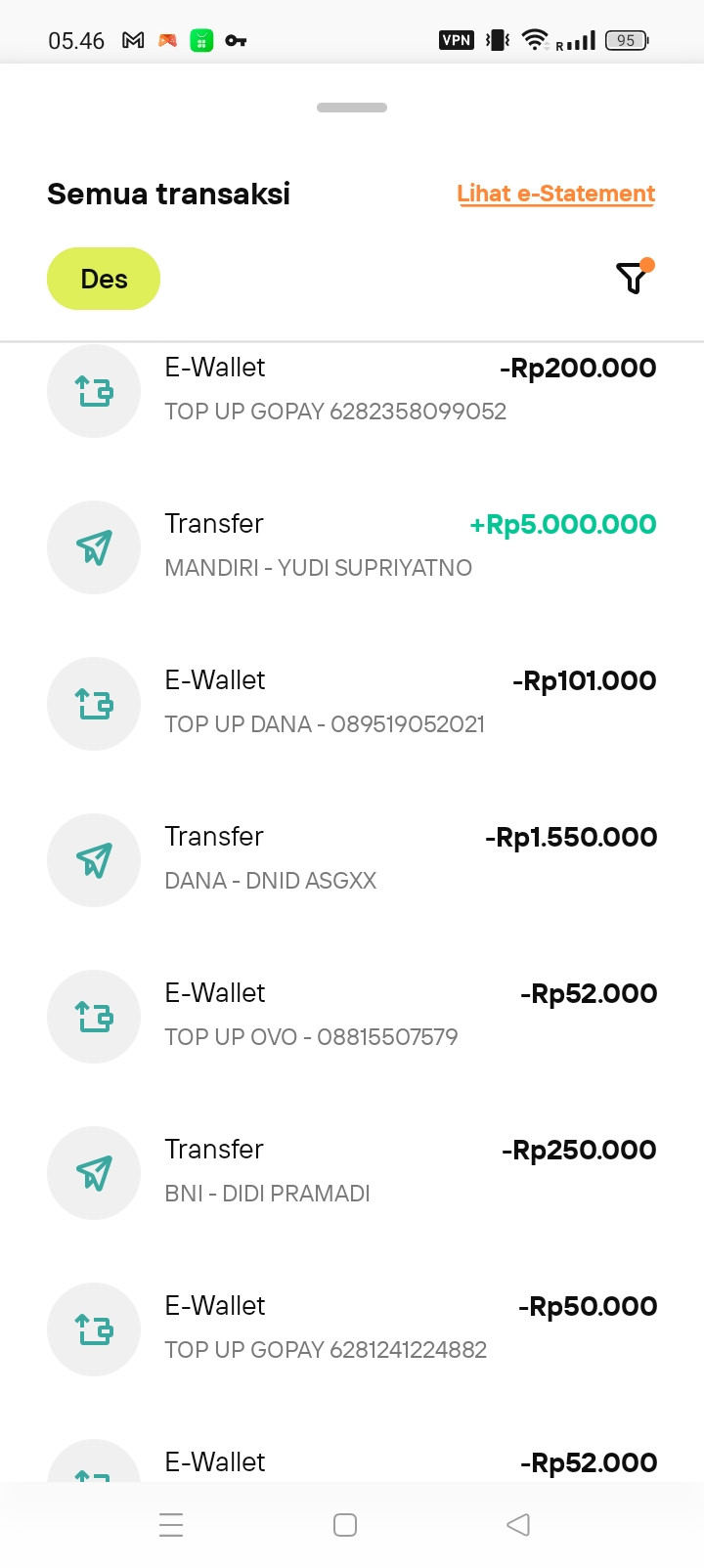704x1568 pixels.
Task: View the transfer from MANDIRI - YUDI SUPRIYATNO
Action: [x=352, y=546]
